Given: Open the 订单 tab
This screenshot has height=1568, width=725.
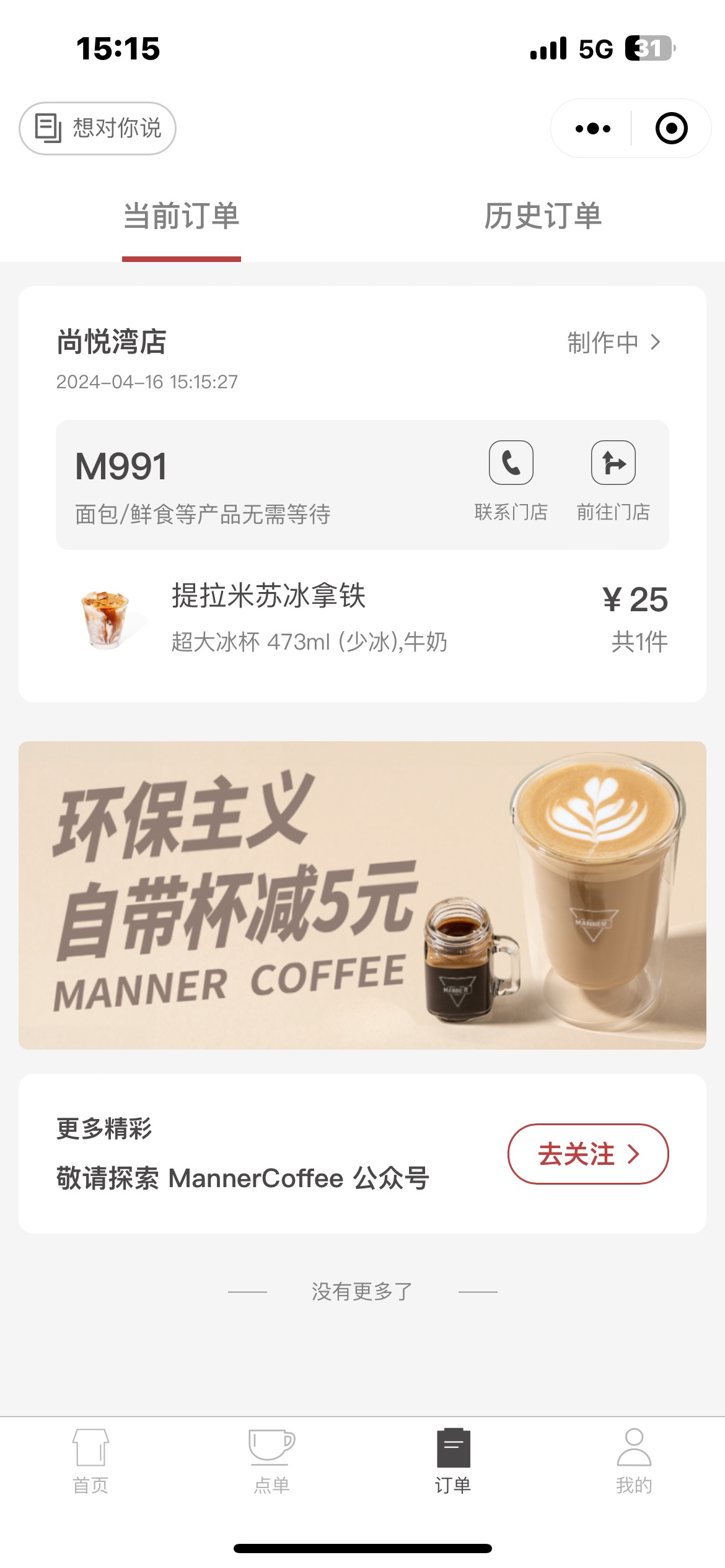Looking at the screenshot, I should [453, 1461].
